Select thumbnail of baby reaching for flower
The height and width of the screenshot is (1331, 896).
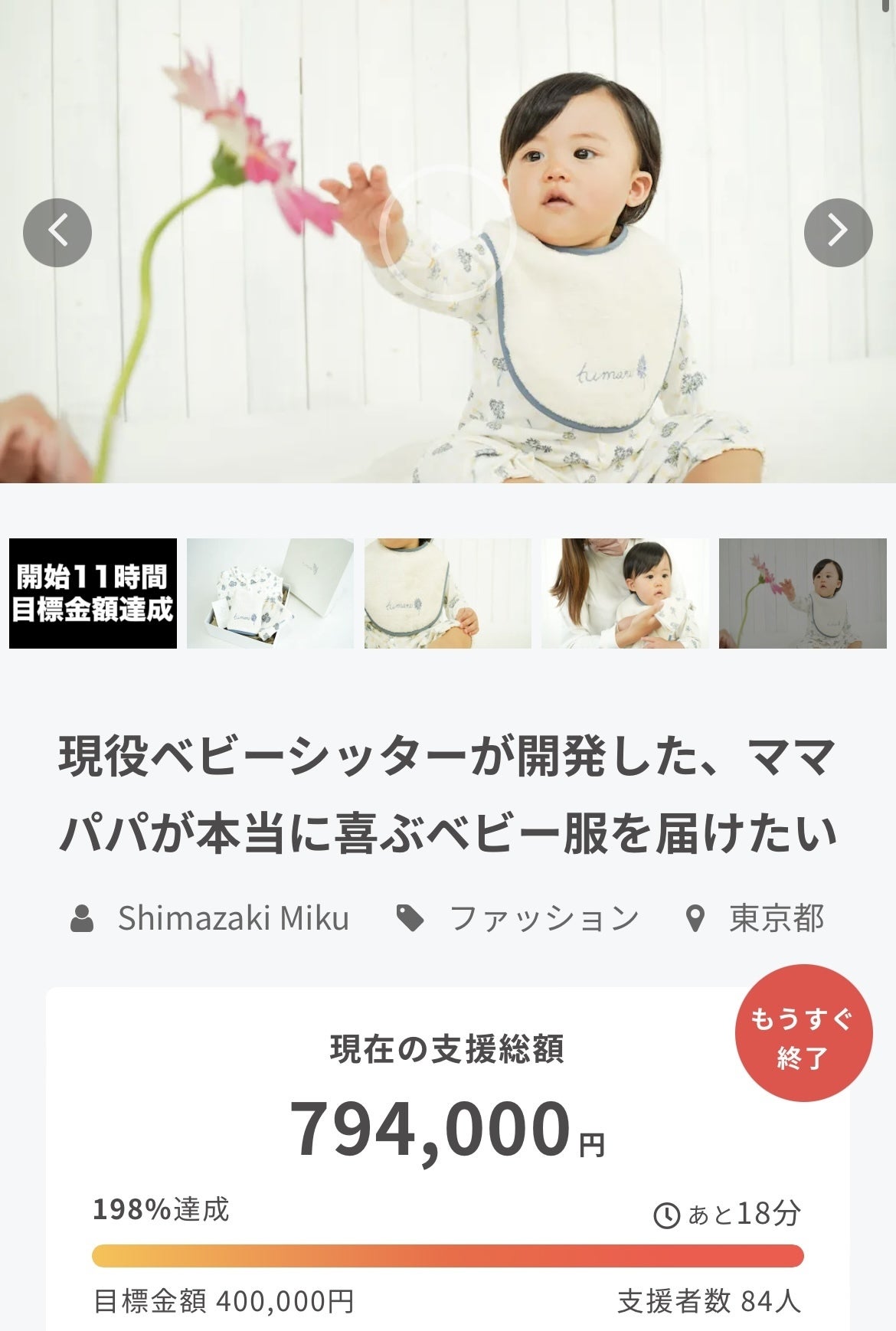click(802, 594)
